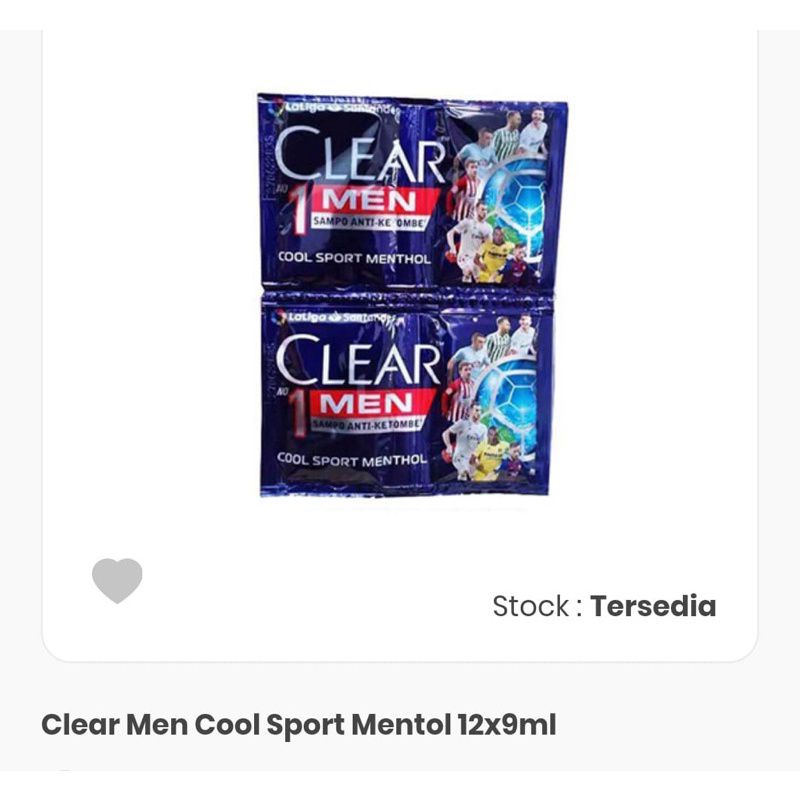The image size is (800, 800).
Task: Add Clear Men shampoo to favorites with the heart icon
Action: (x=117, y=580)
